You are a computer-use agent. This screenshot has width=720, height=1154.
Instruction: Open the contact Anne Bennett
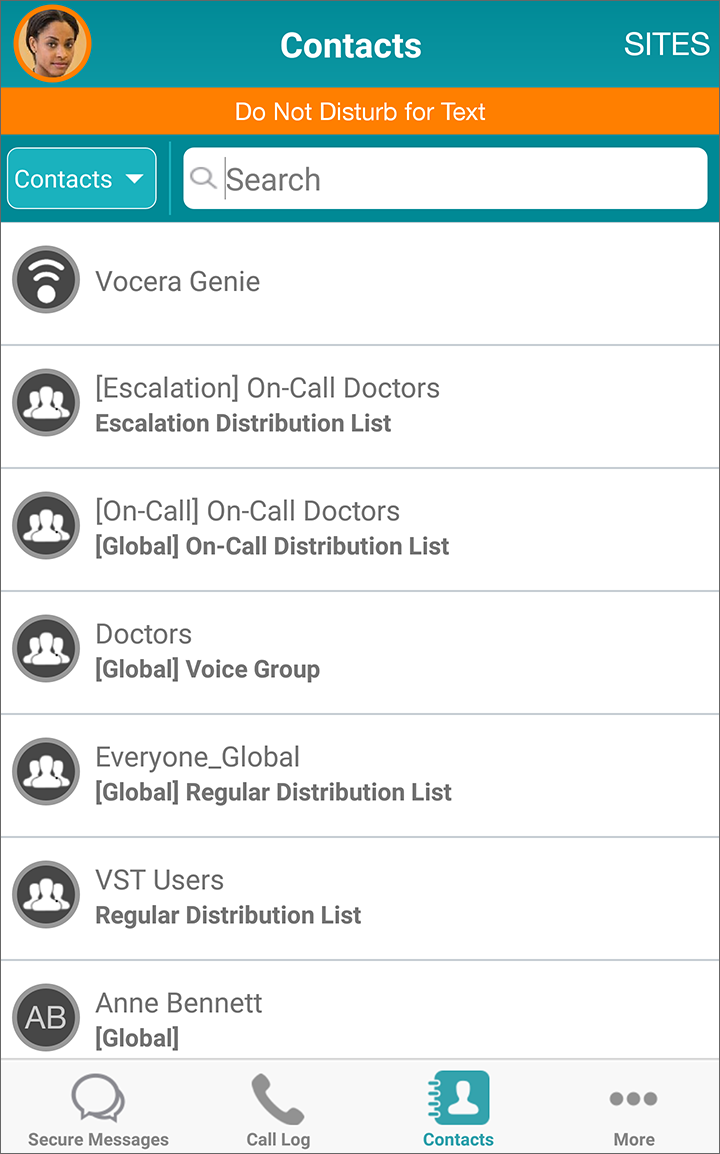[360, 1010]
